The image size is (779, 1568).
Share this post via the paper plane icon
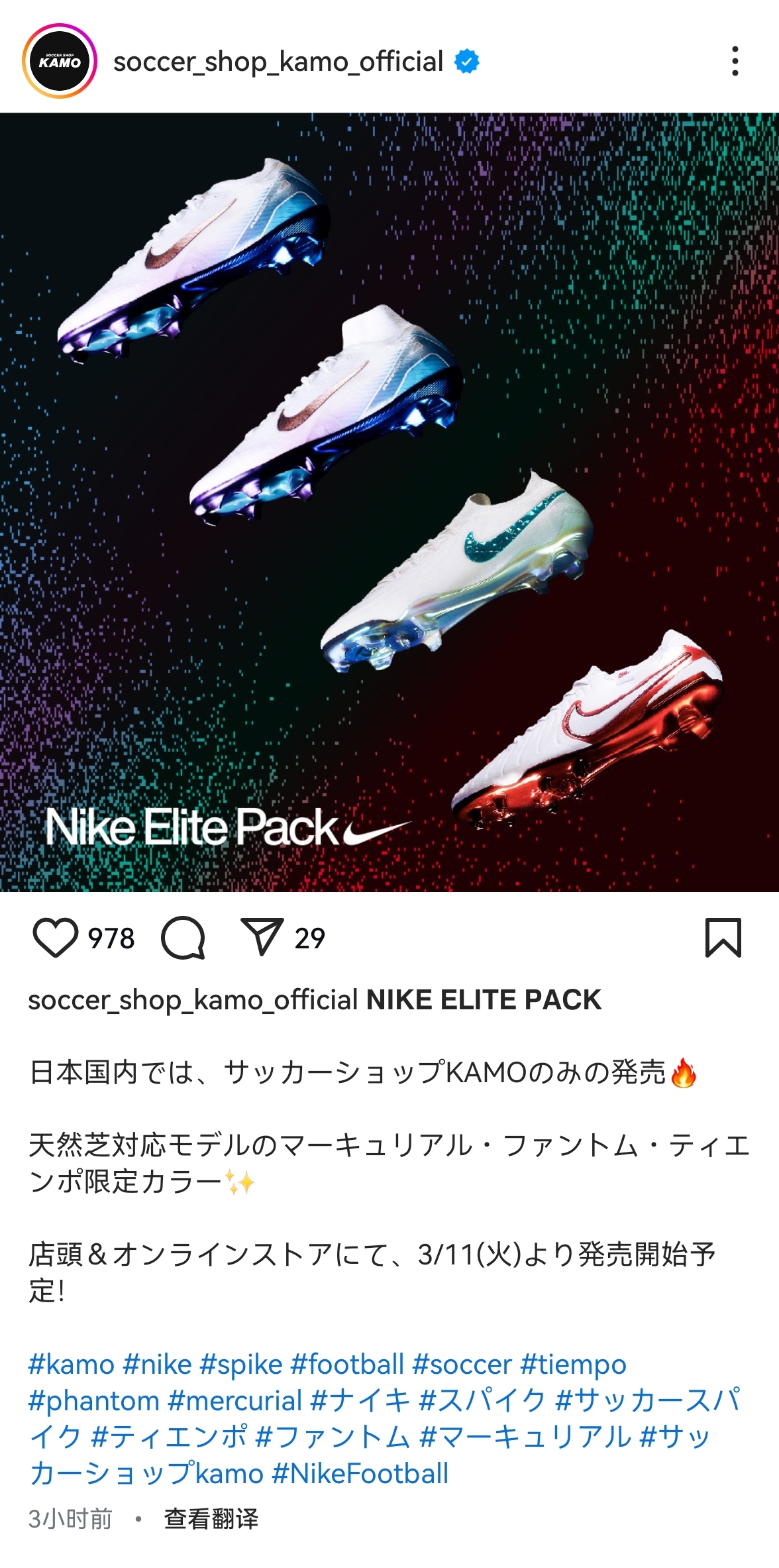[262, 938]
